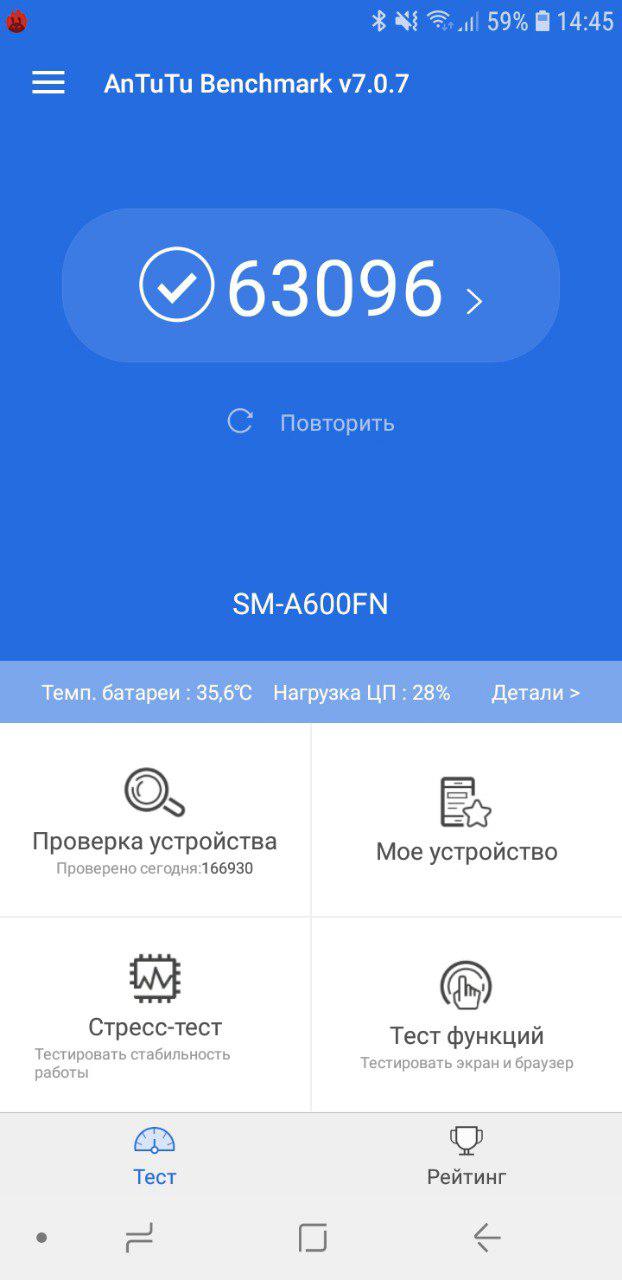The width and height of the screenshot is (622, 1280).
Task: Open the hamburger menu drawer
Action: [48, 83]
